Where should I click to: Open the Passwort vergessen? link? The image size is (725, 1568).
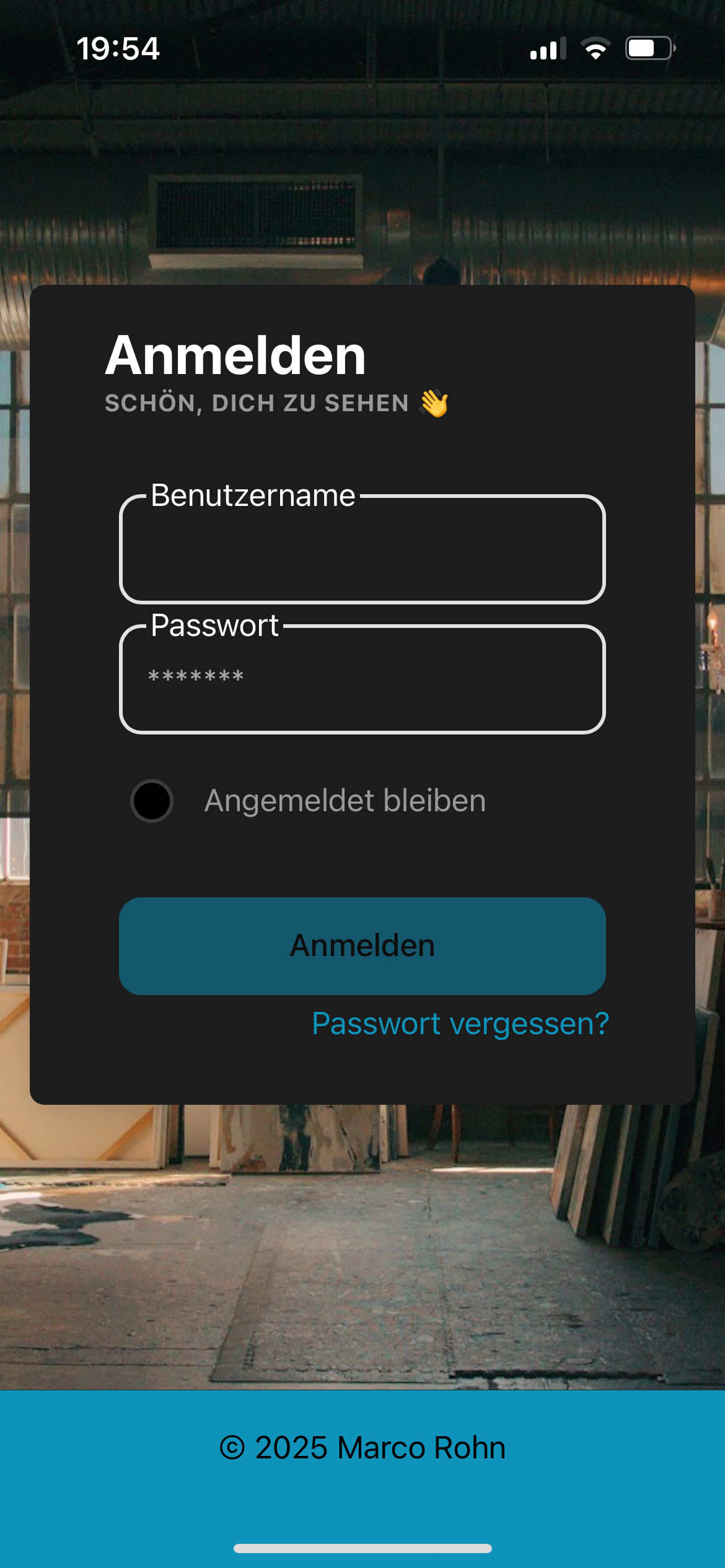(x=460, y=1024)
